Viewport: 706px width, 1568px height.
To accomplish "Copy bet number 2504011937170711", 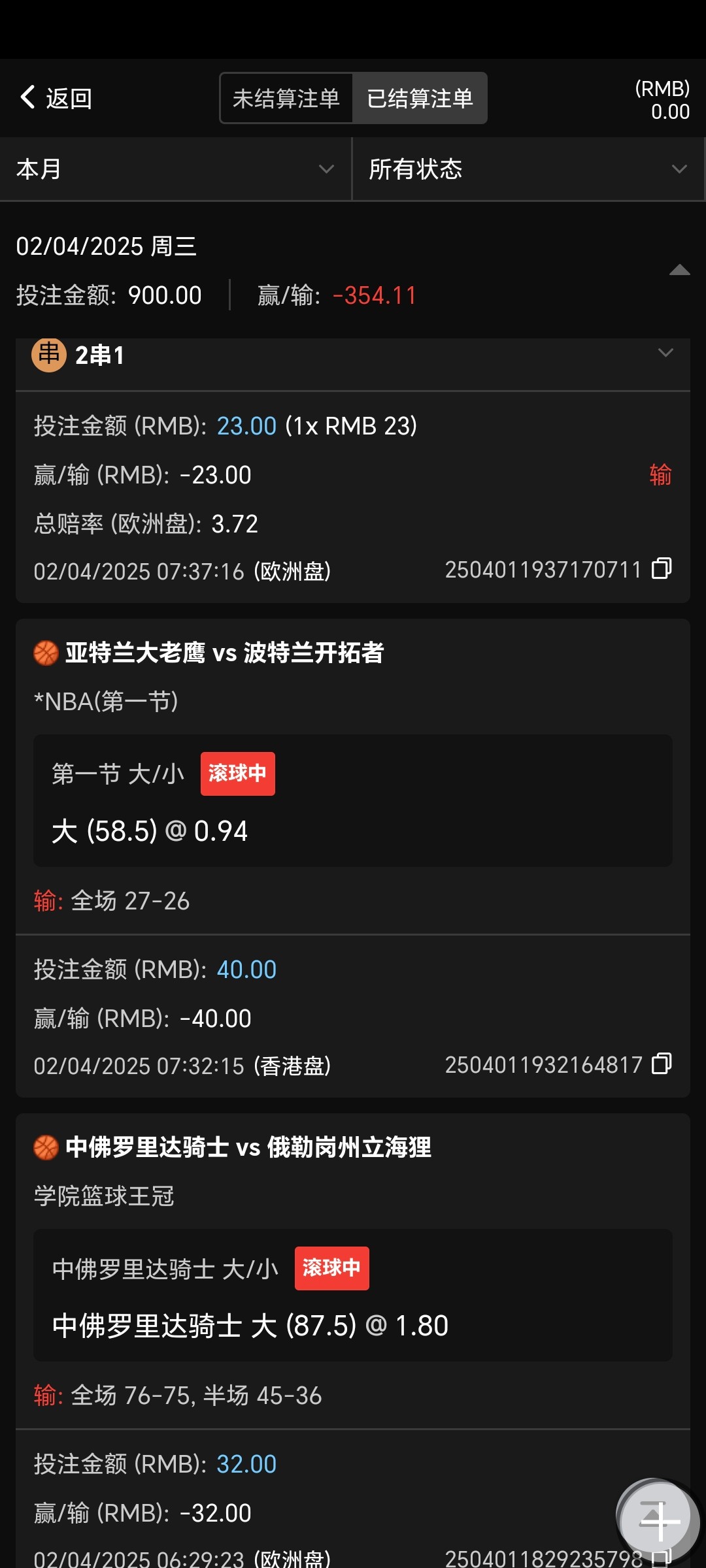I will [x=662, y=568].
